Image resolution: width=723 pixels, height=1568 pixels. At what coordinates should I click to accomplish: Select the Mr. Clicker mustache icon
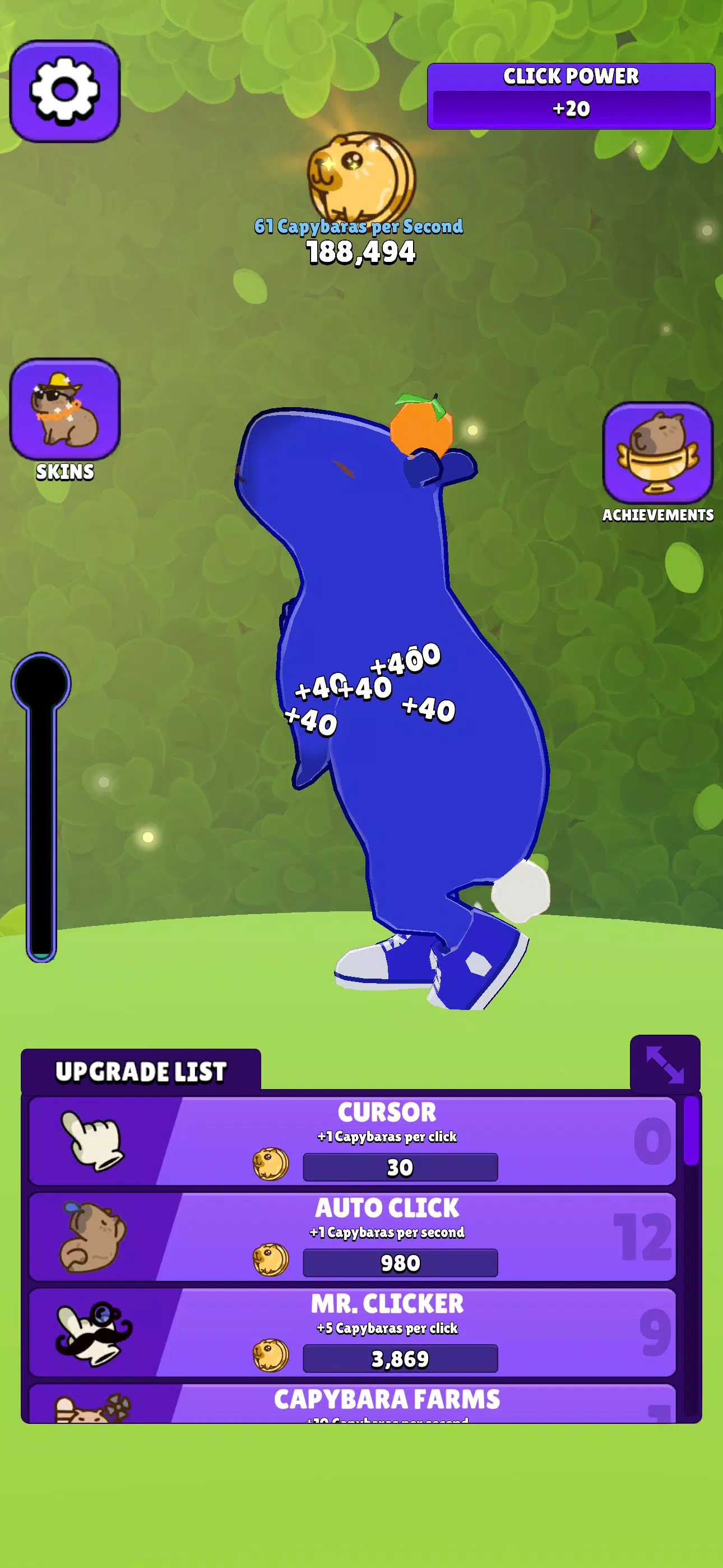(x=90, y=1336)
